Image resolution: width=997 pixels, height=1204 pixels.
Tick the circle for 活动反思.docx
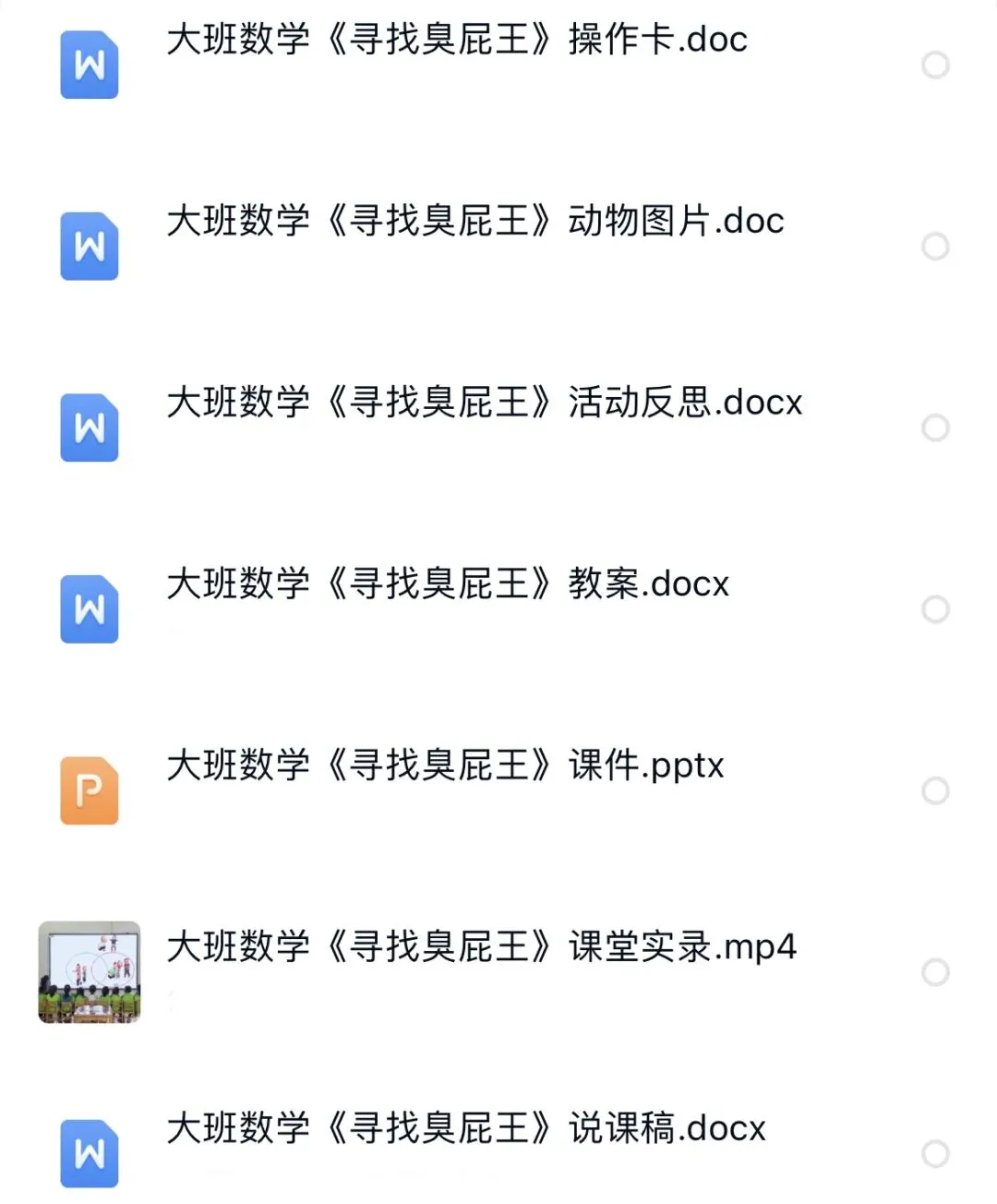point(935,427)
